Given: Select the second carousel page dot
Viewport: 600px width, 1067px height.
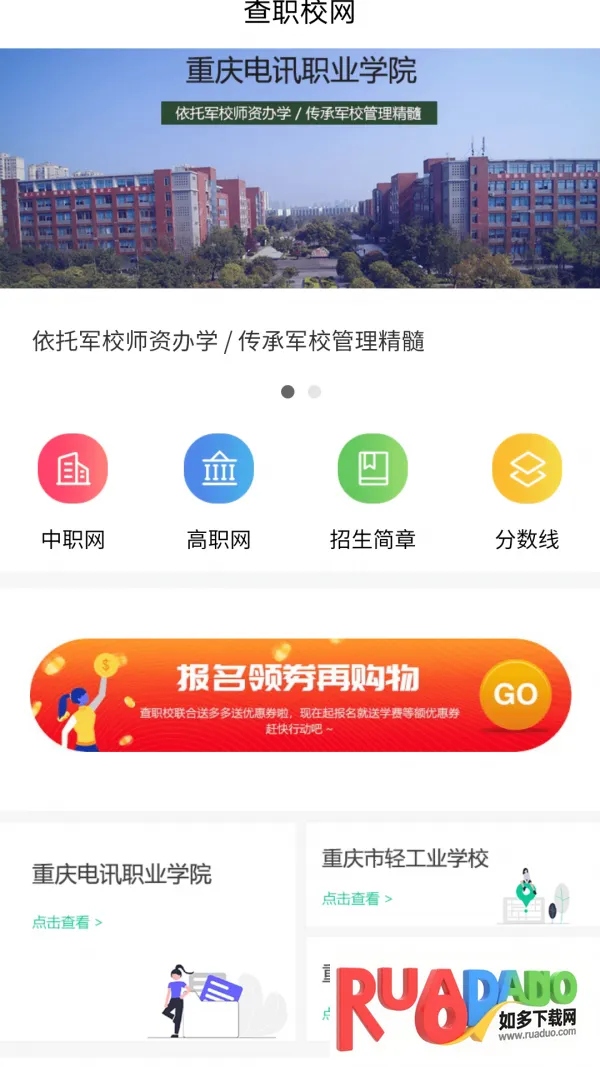Looking at the screenshot, I should tap(314, 392).
